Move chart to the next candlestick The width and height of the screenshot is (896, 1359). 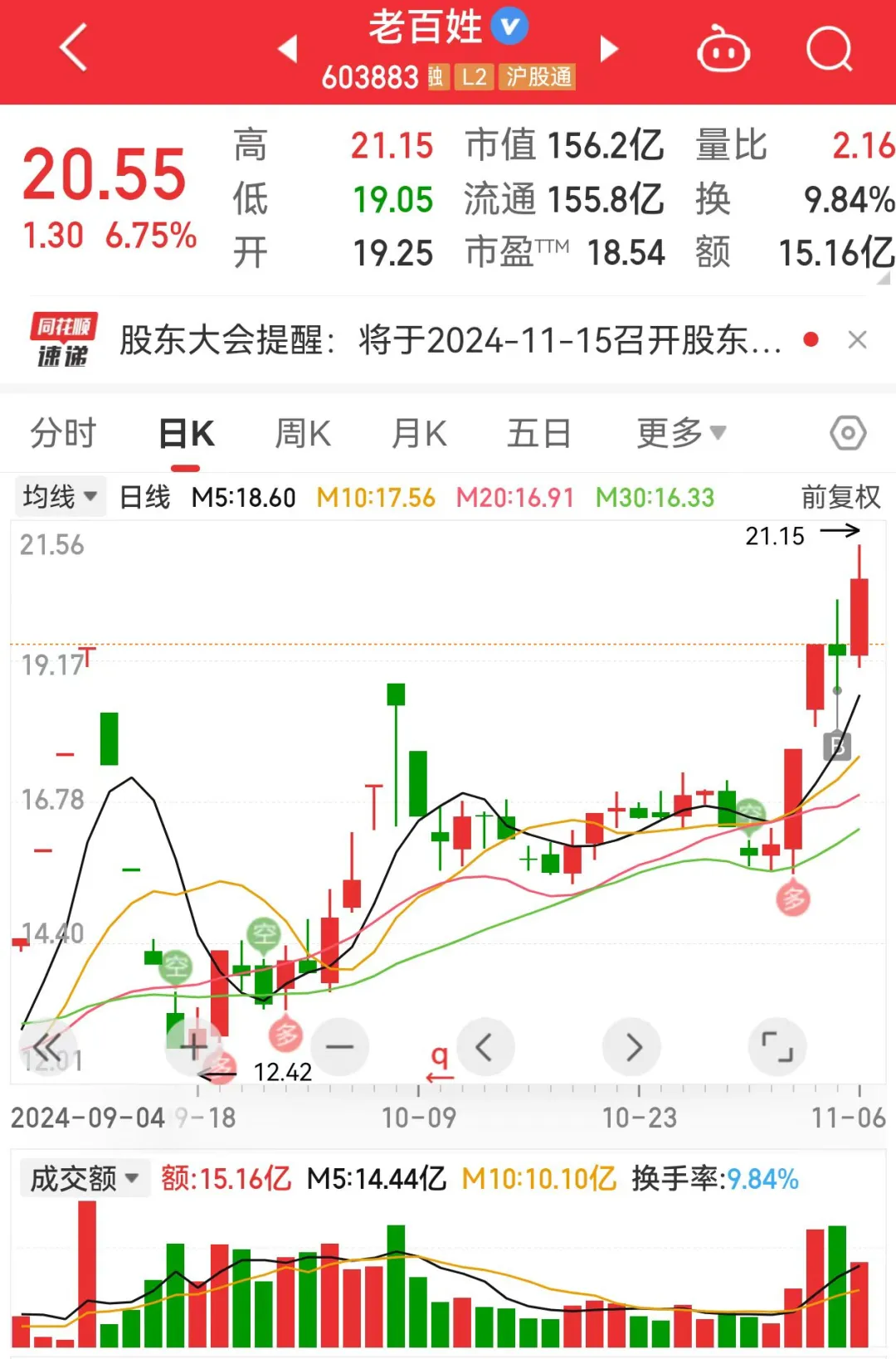pyautogui.click(x=632, y=1047)
